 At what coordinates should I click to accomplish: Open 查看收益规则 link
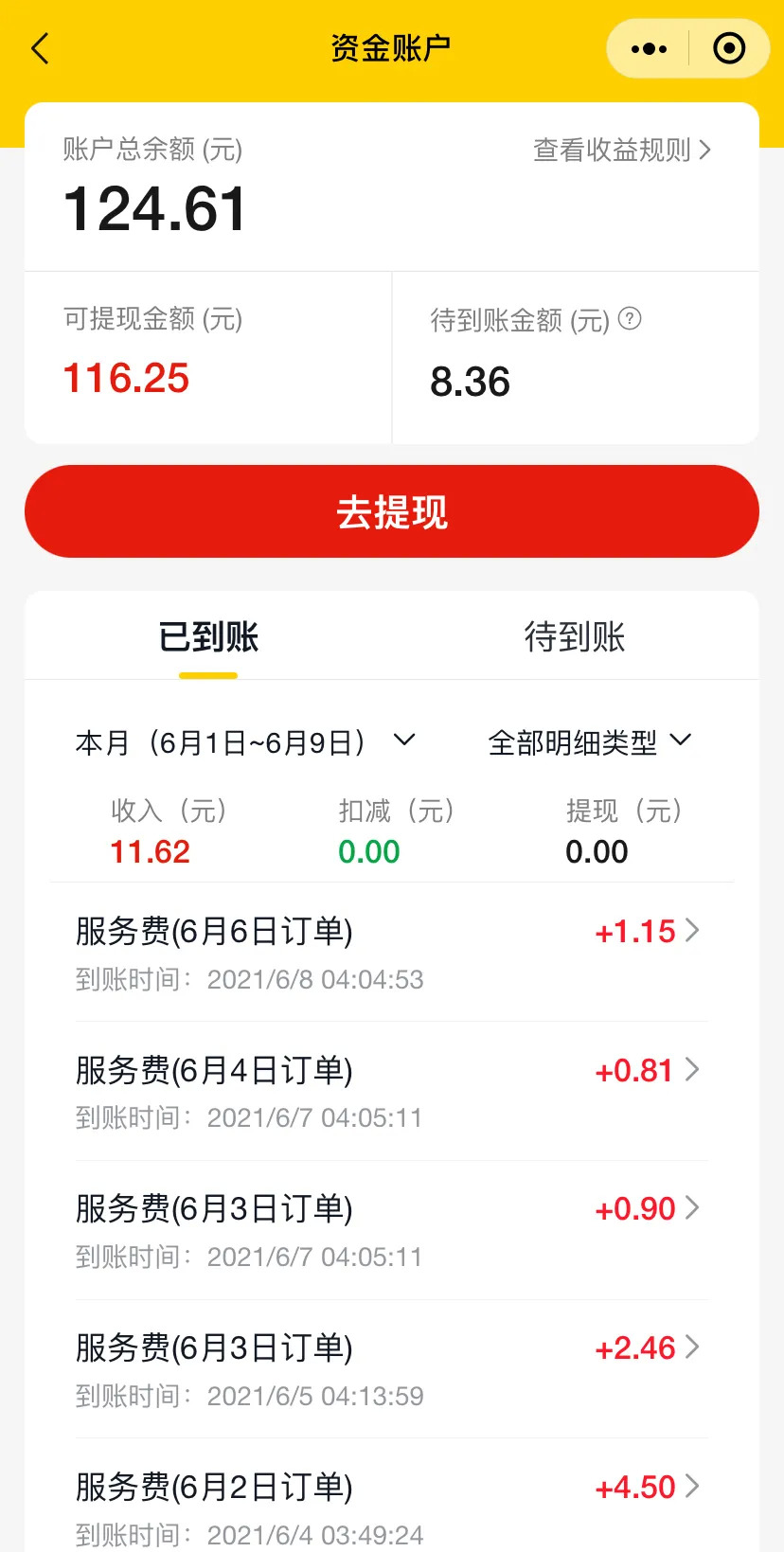pyautogui.click(x=621, y=151)
